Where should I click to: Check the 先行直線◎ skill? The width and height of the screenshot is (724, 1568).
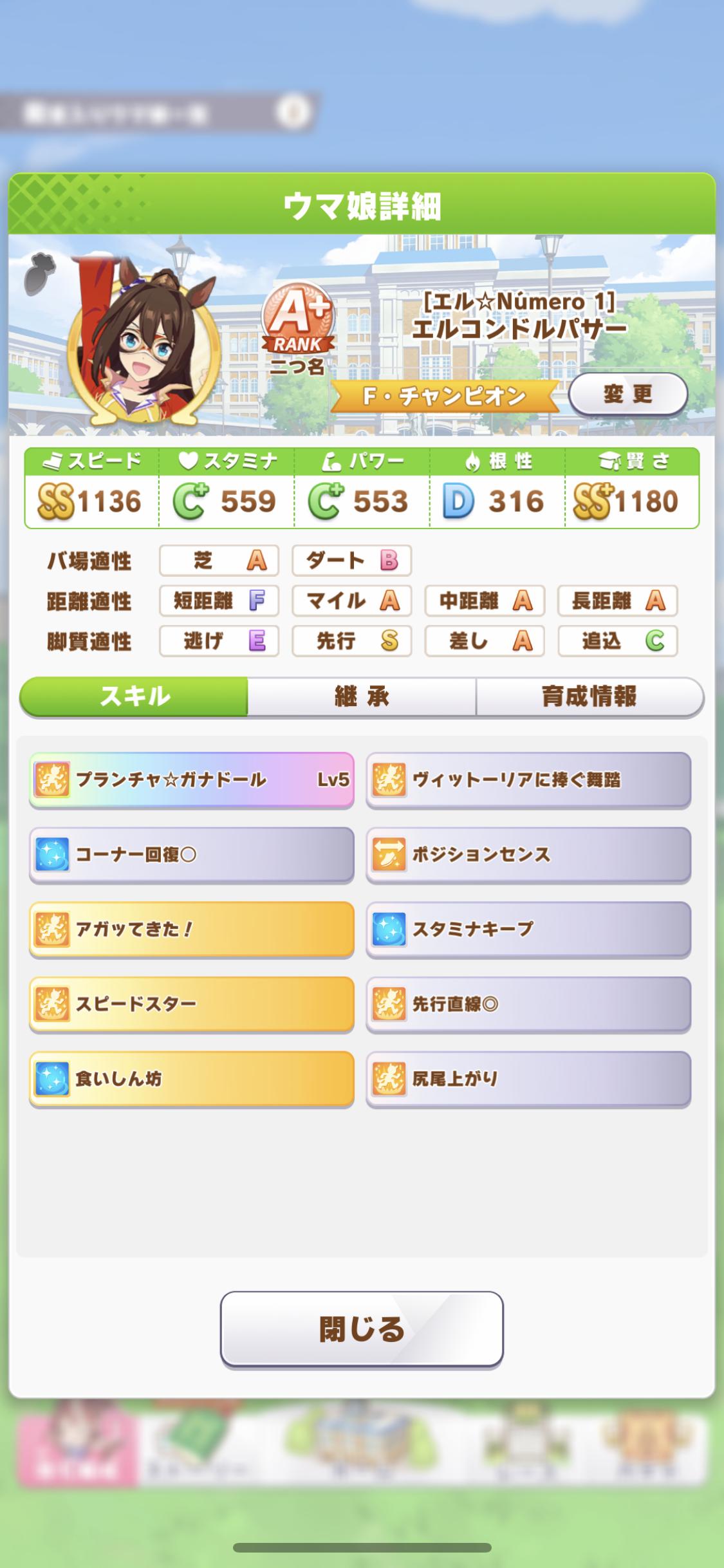(x=528, y=1003)
